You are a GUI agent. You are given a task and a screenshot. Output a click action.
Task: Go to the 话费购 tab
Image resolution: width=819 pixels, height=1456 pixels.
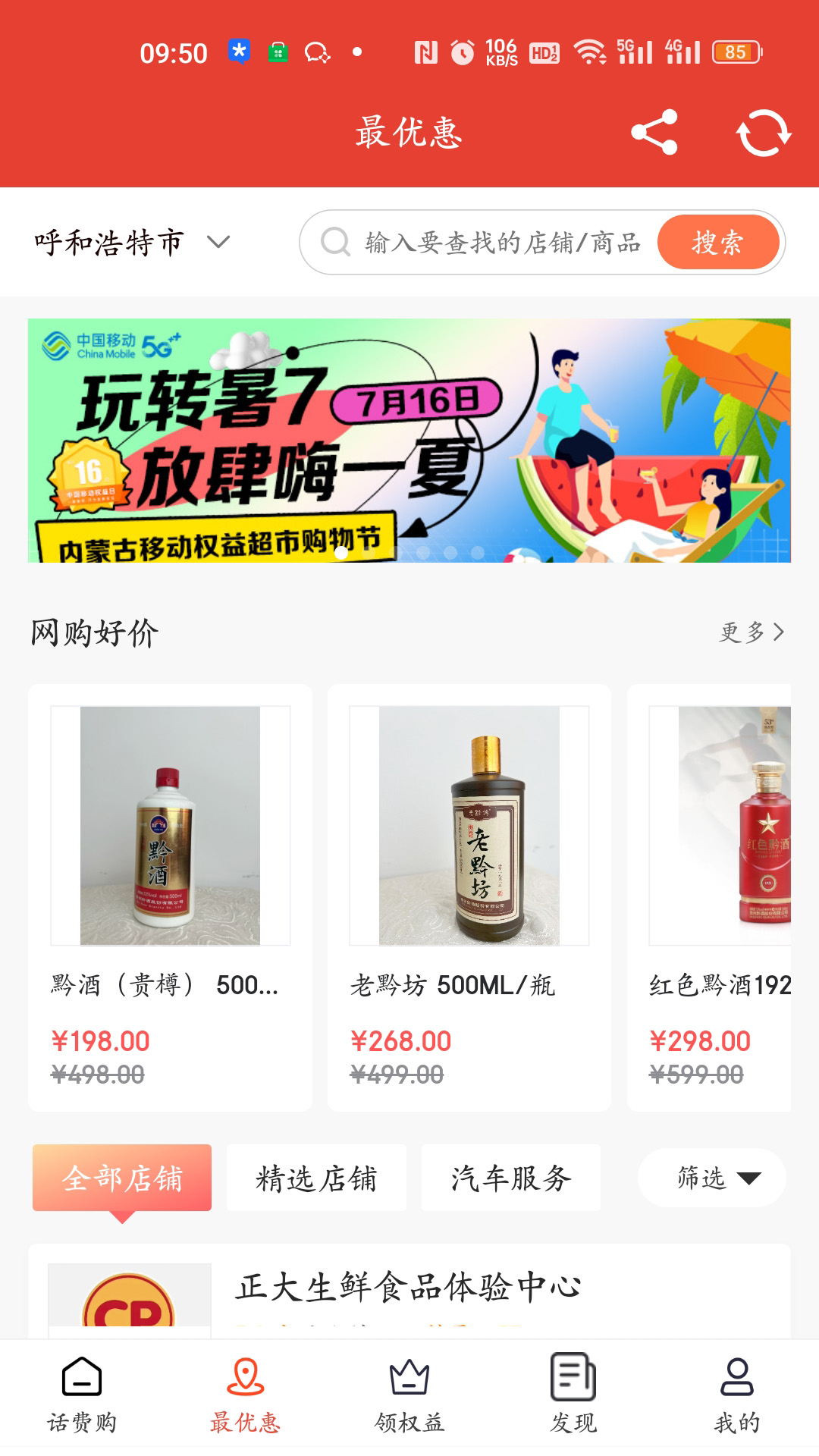click(x=82, y=1395)
